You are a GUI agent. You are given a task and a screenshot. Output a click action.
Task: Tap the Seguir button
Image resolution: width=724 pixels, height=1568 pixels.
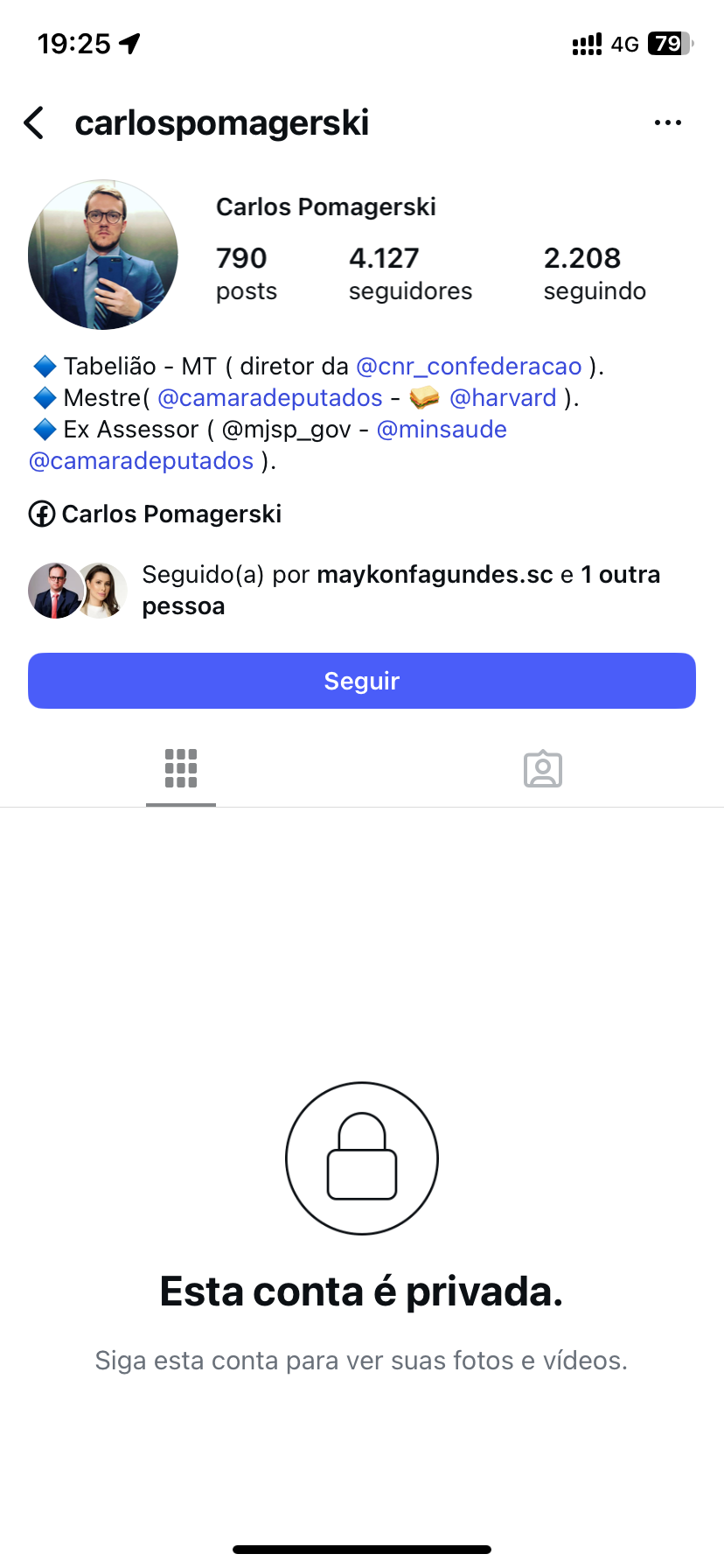pyautogui.click(x=362, y=681)
